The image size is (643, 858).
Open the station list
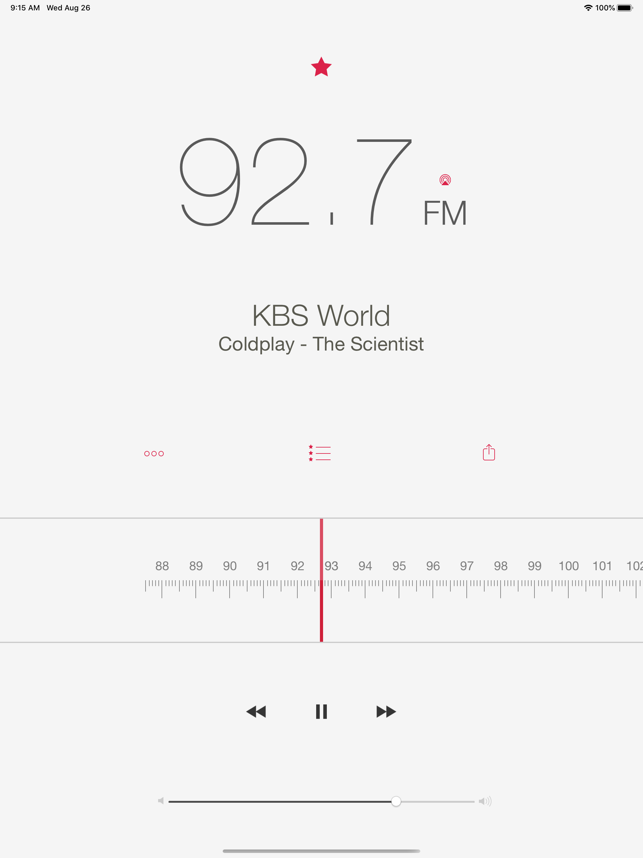(320, 453)
